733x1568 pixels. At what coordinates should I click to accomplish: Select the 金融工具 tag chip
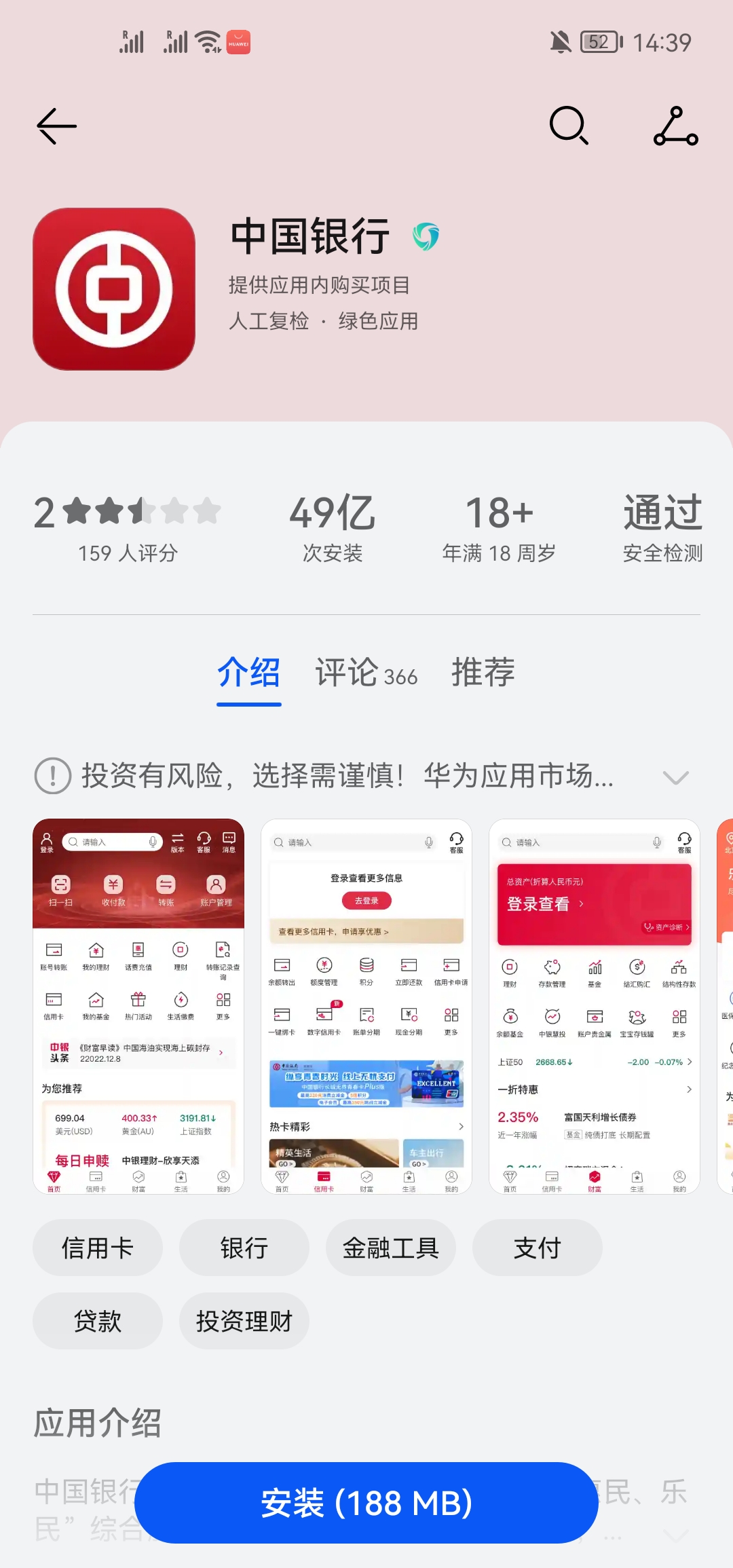coord(391,1248)
